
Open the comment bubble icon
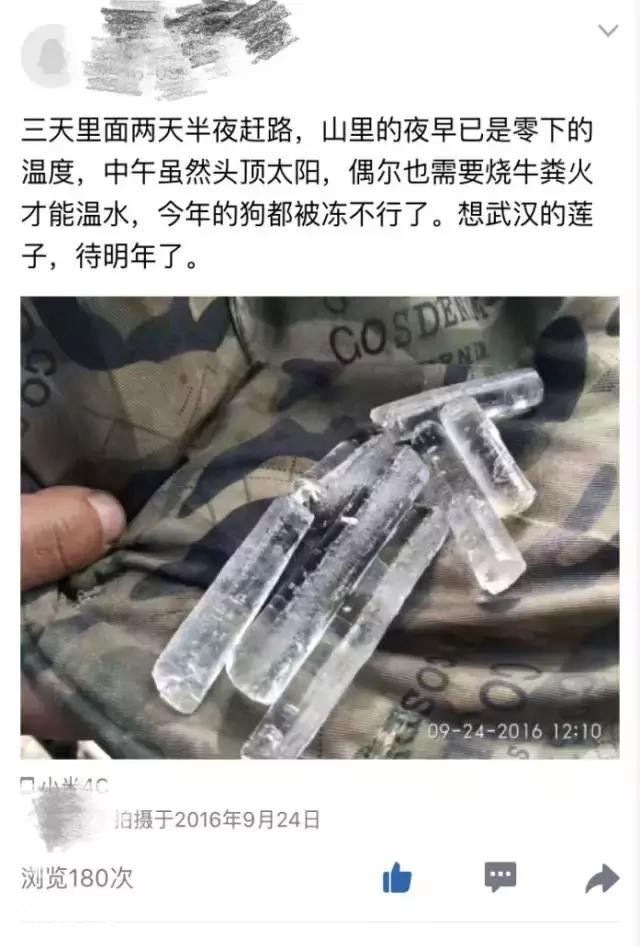500,877
